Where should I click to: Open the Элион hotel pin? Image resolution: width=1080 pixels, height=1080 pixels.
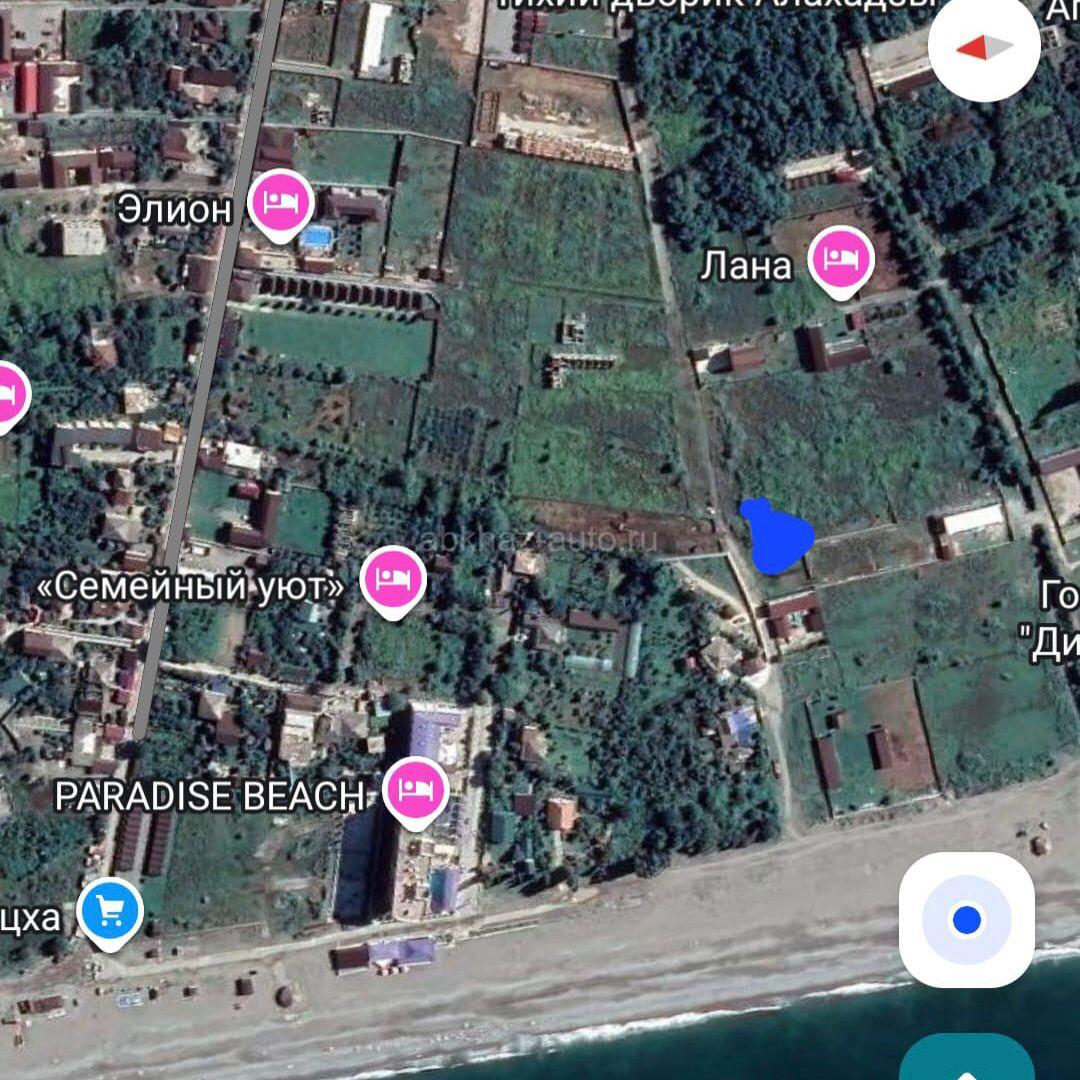pyautogui.click(x=281, y=205)
